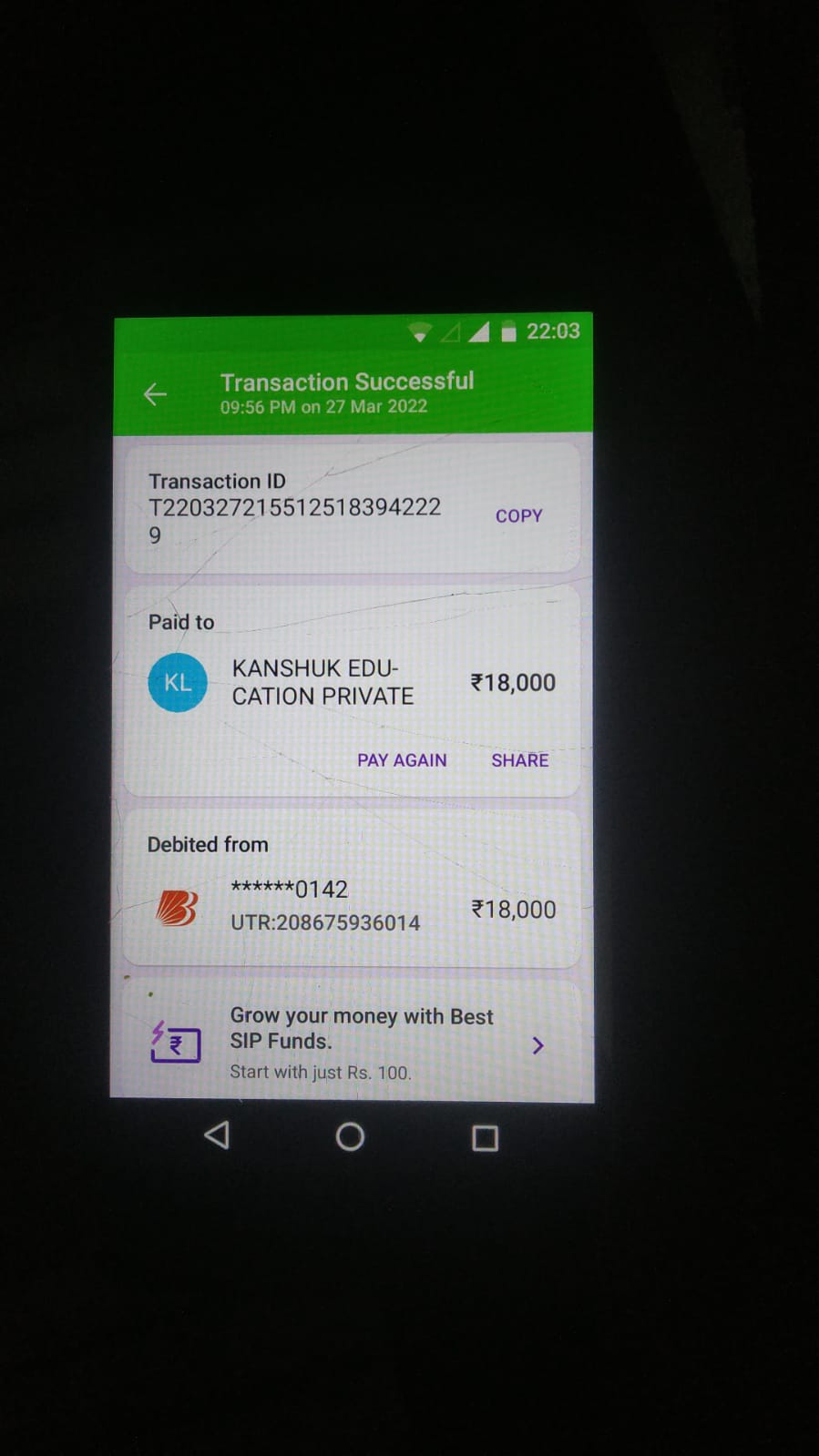
Task: Tap the system home button
Action: coord(350,1136)
